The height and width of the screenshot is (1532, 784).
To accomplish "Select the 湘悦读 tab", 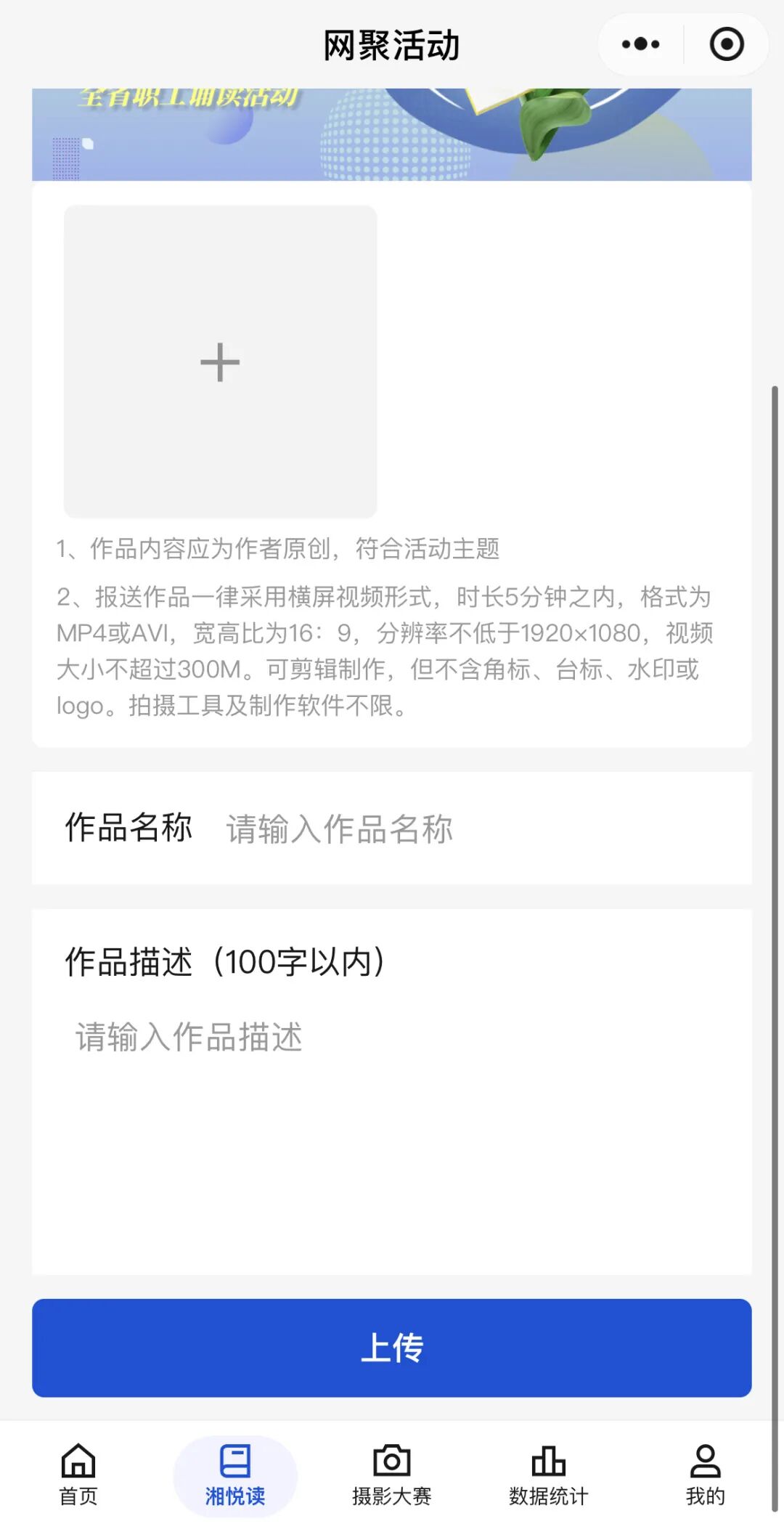I will pyautogui.click(x=235, y=1475).
